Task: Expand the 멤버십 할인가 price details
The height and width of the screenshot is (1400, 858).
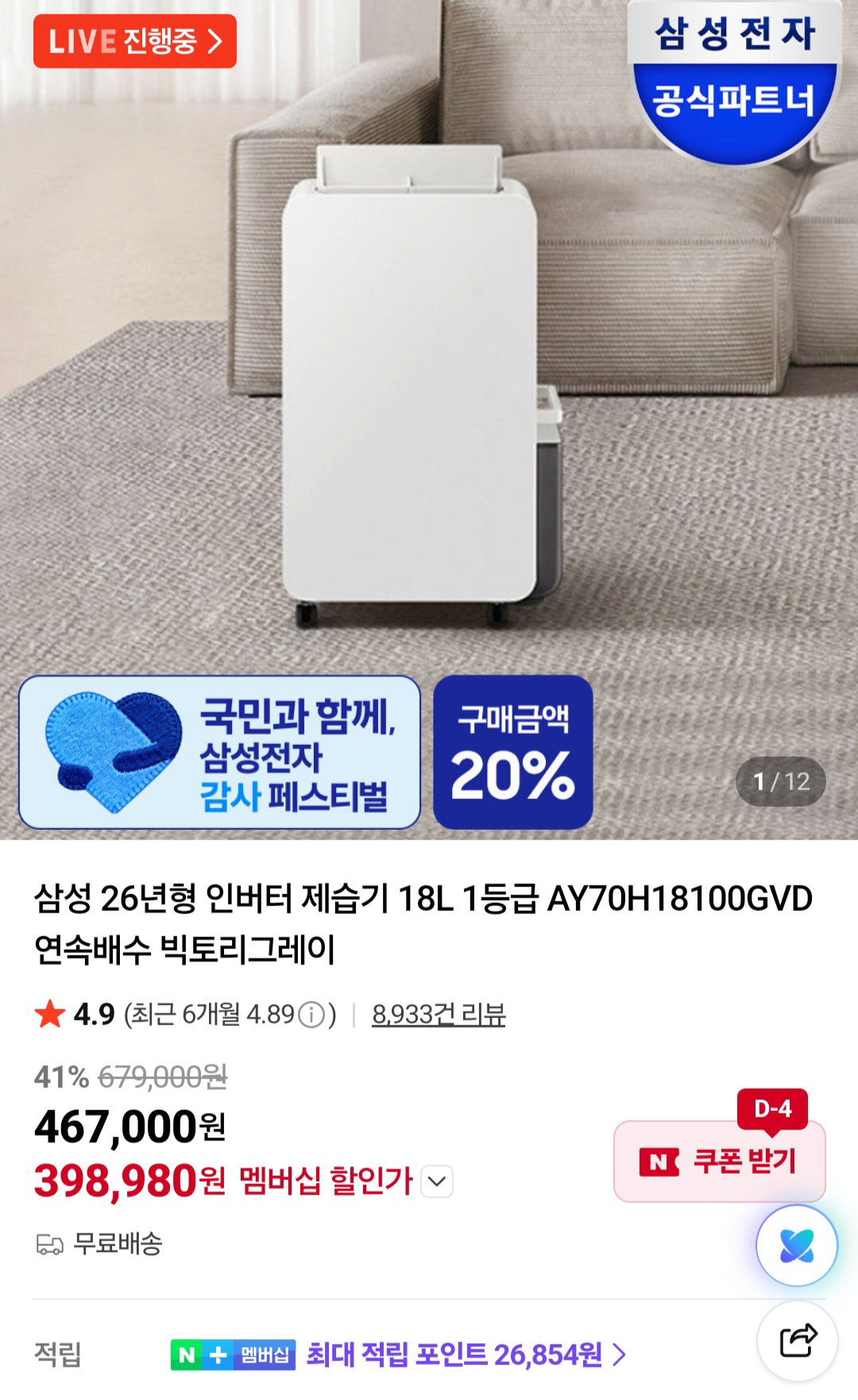Action: [x=437, y=1181]
